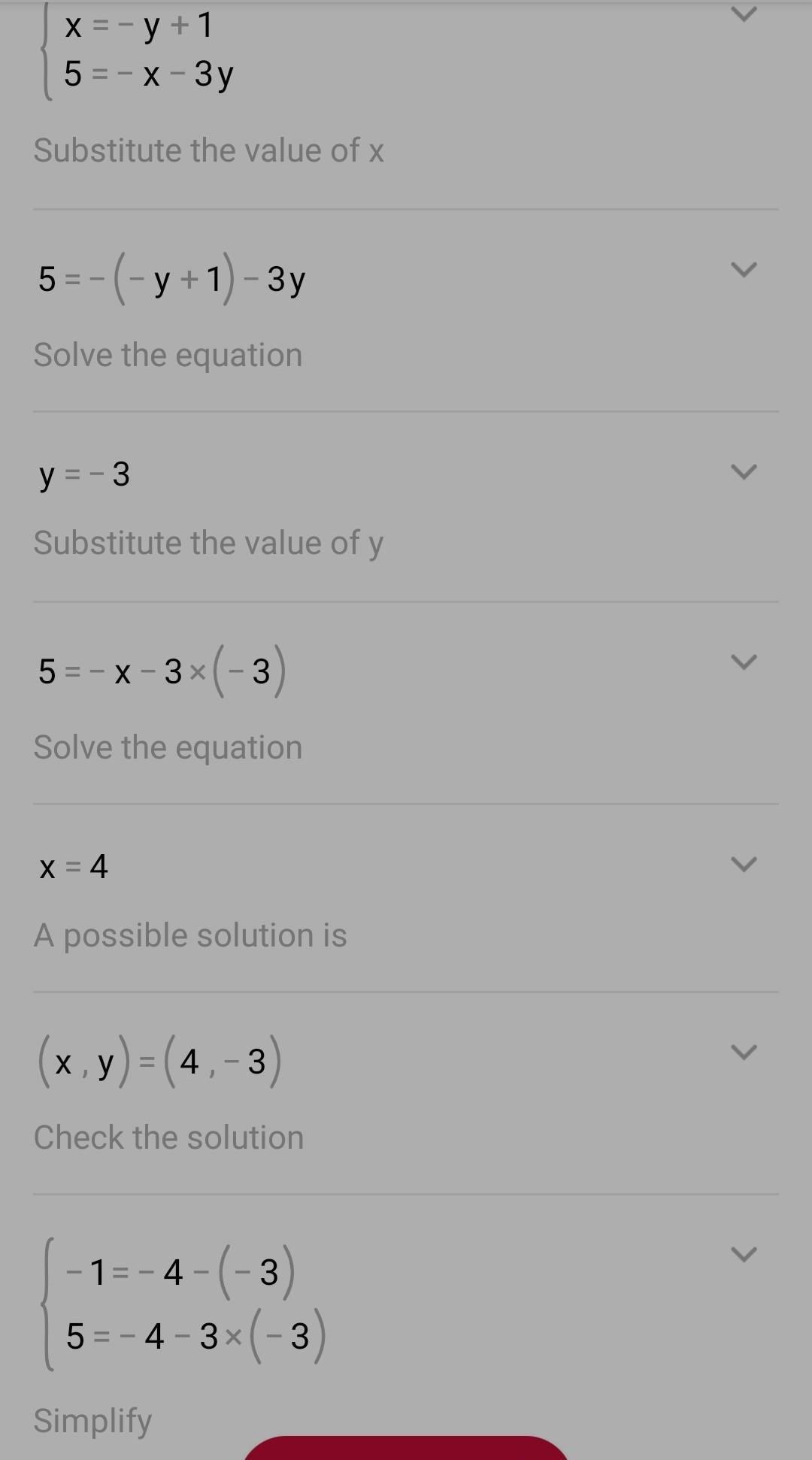Expand the system x = −y + 1 step
812x1460 pixels.
(744, 14)
